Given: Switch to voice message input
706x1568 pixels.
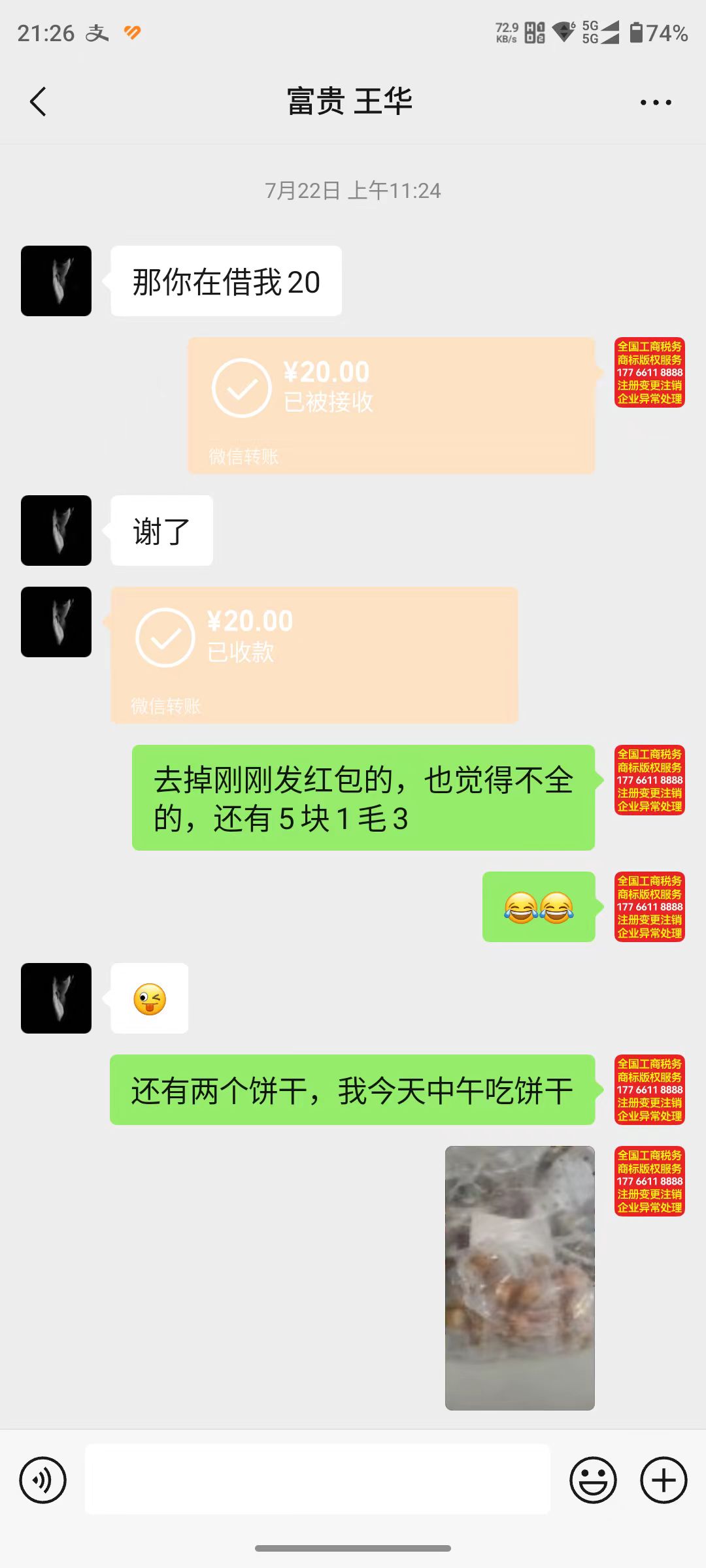Looking at the screenshot, I should pos(43,1480).
